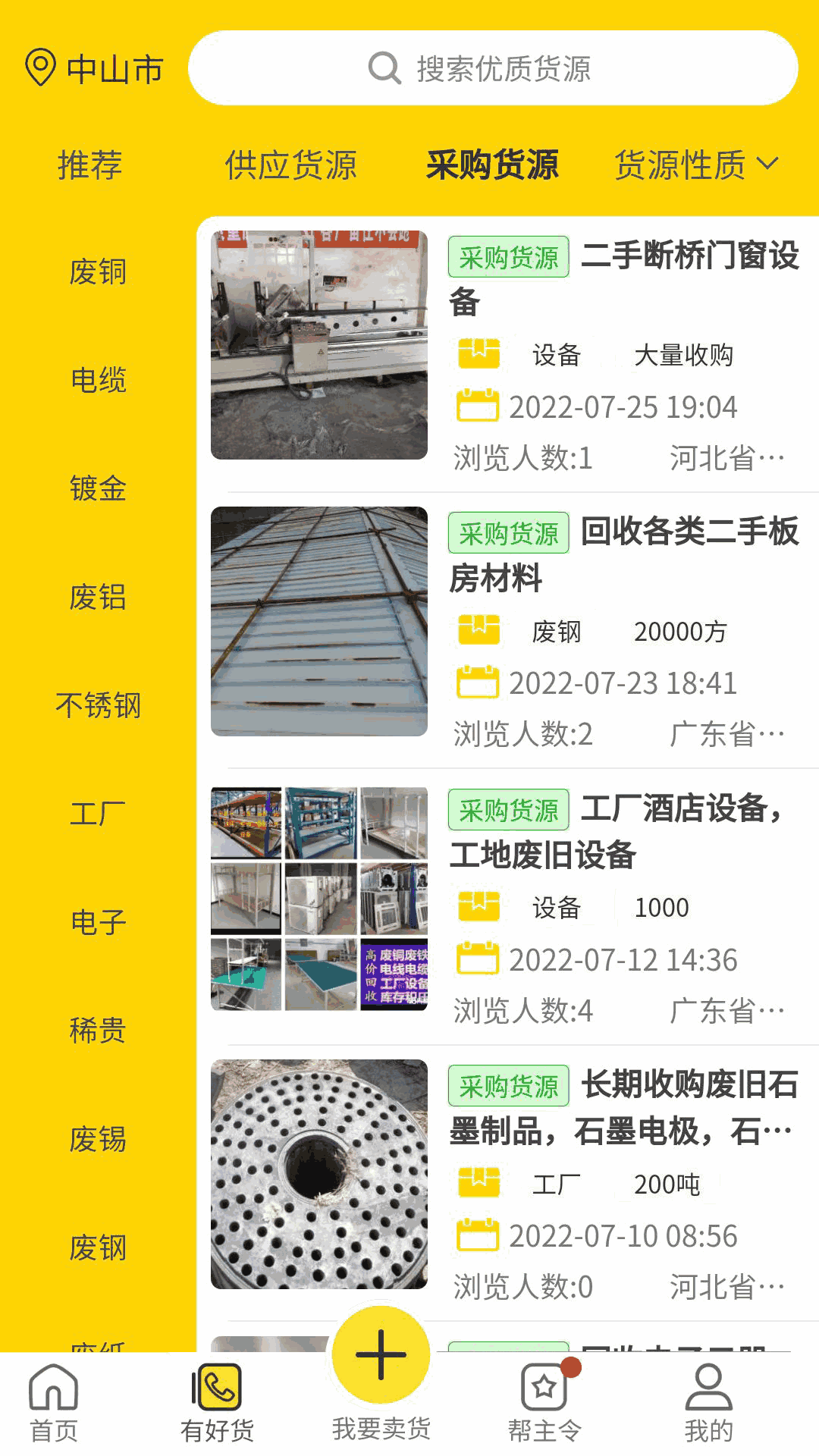Change the 中山市 location
This screenshot has height=1456, width=819.
click(95, 68)
